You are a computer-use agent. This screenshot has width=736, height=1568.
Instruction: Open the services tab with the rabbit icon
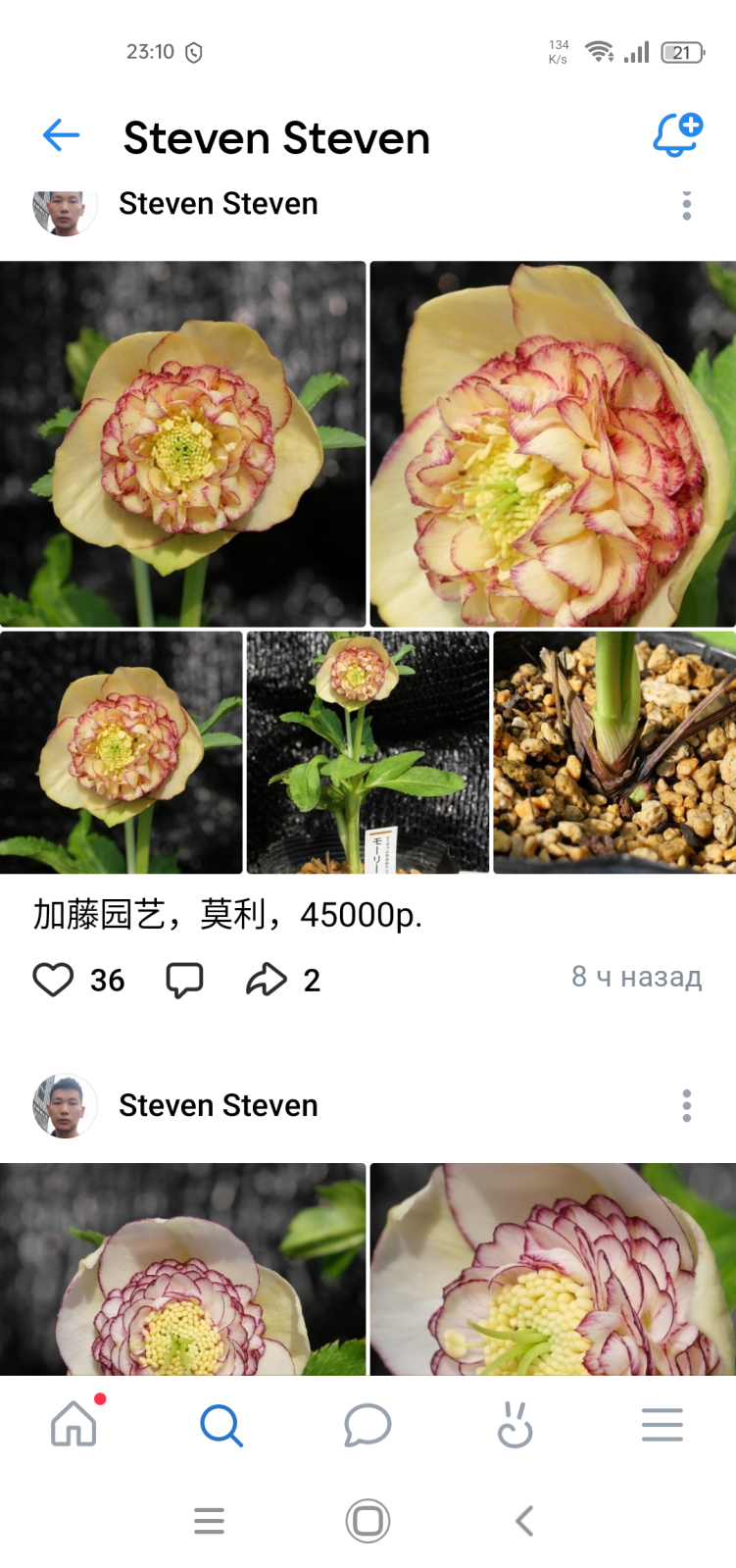click(x=515, y=1425)
